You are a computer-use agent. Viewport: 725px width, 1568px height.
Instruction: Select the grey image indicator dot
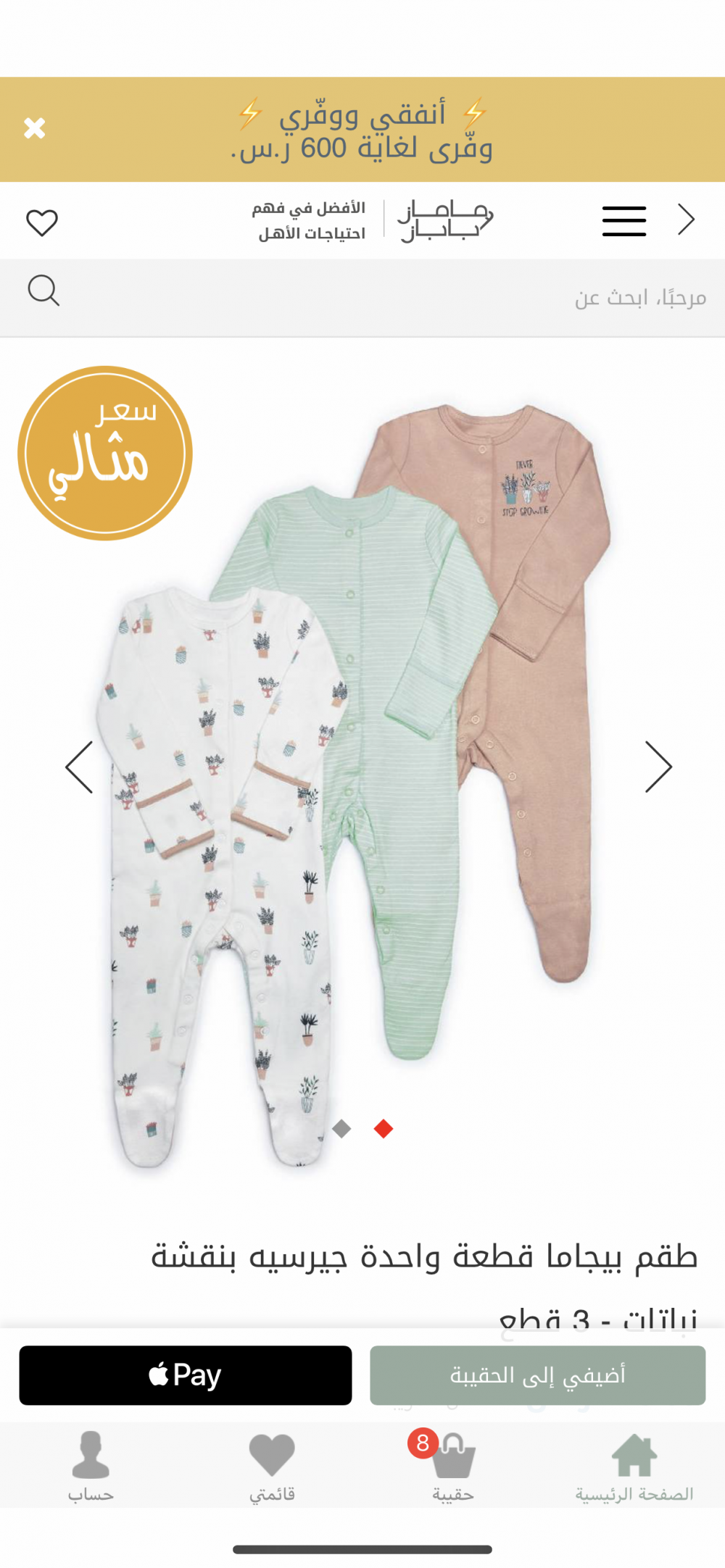pos(341,1128)
